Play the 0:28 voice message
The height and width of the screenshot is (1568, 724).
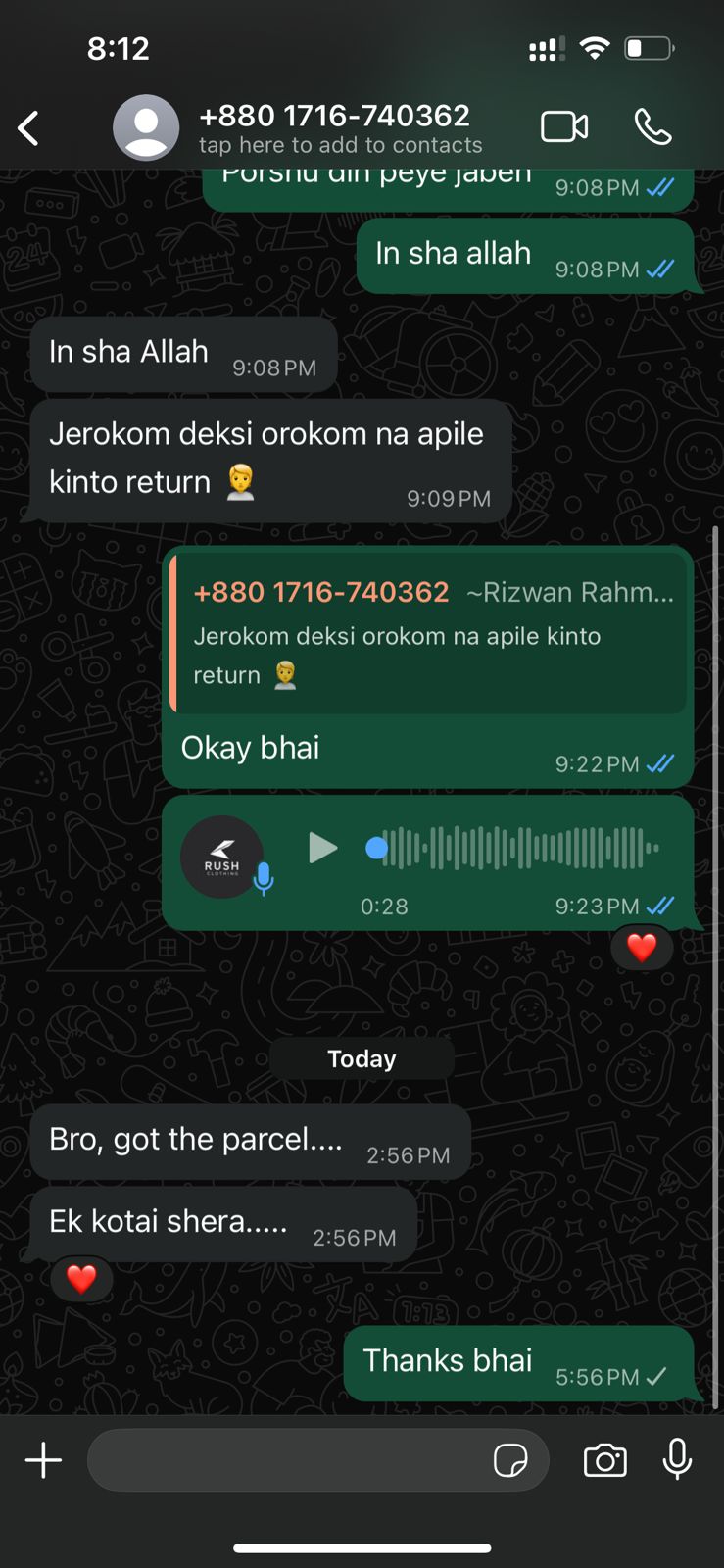coord(322,848)
